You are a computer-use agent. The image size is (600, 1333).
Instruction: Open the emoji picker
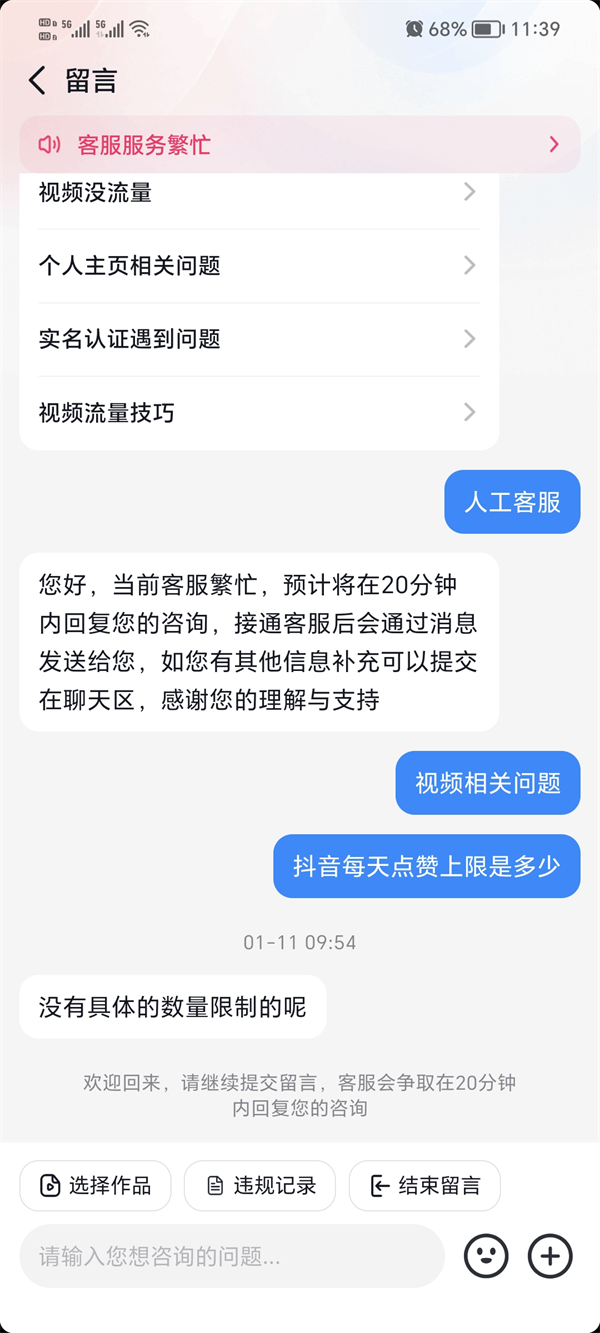click(x=486, y=1256)
